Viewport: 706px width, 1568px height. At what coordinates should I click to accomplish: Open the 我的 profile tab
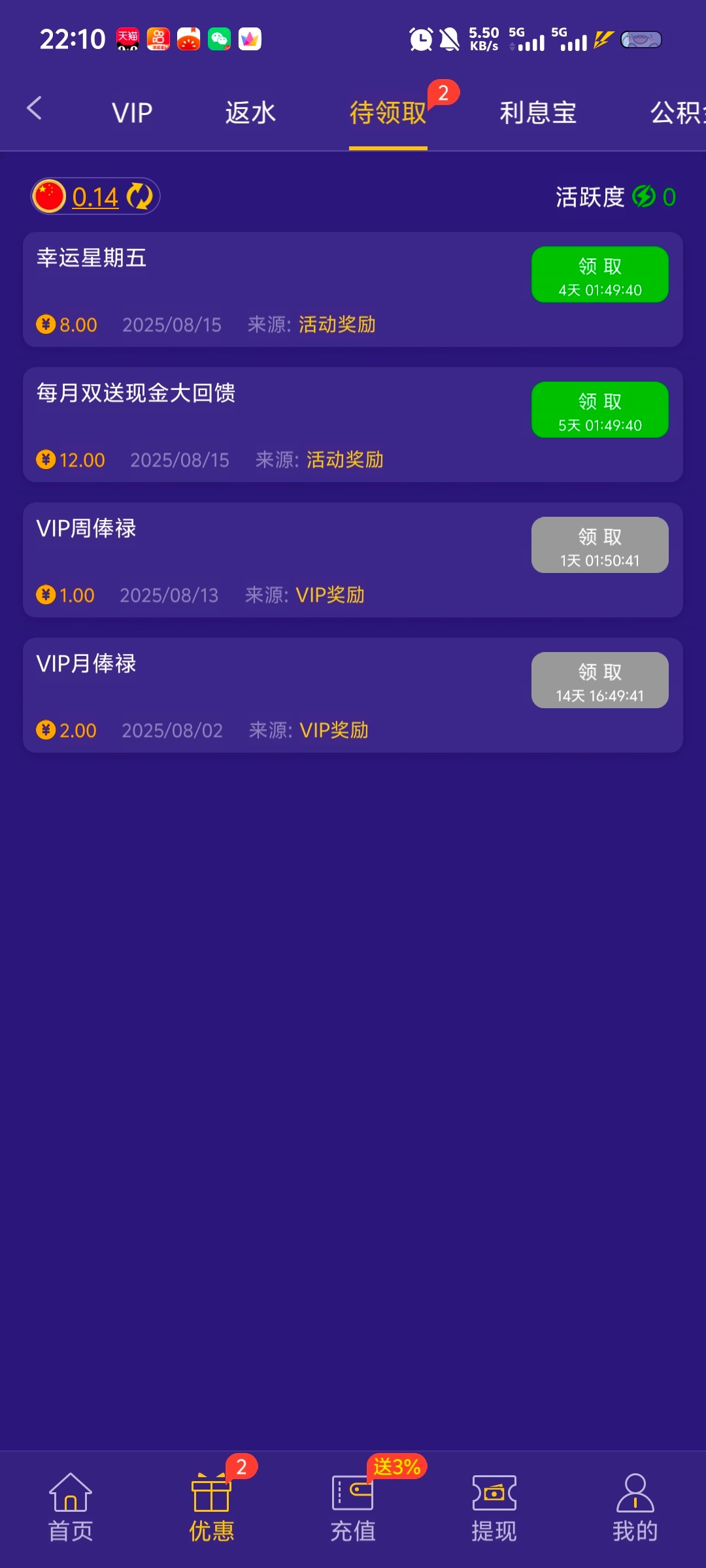[x=635, y=1507]
